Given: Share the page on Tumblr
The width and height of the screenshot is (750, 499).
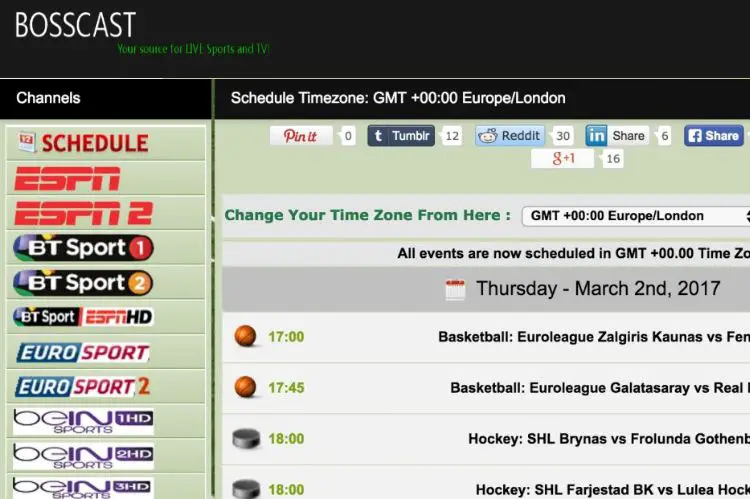Looking at the screenshot, I should (401, 136).
